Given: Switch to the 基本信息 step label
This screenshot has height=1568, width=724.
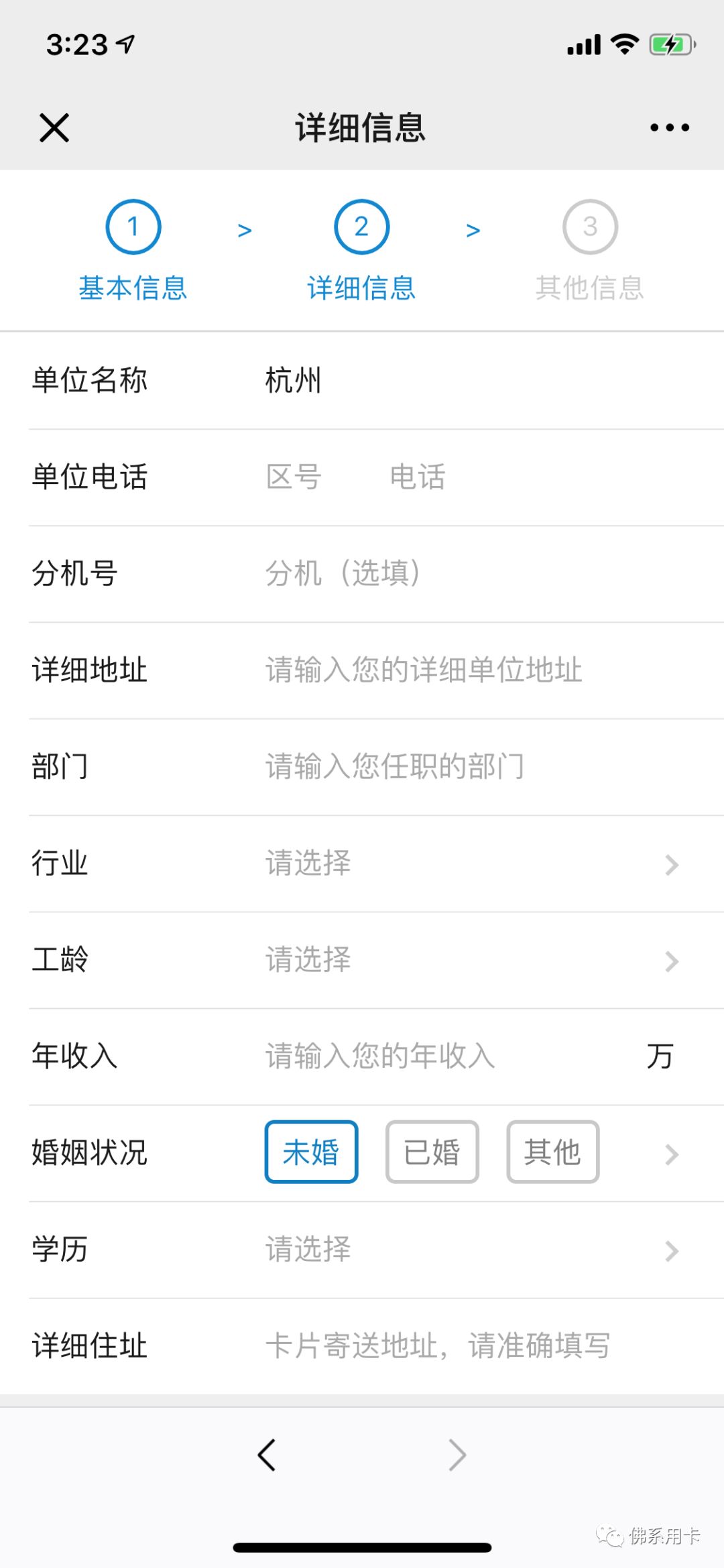Looking at the screenshot, I should point(133,288).
